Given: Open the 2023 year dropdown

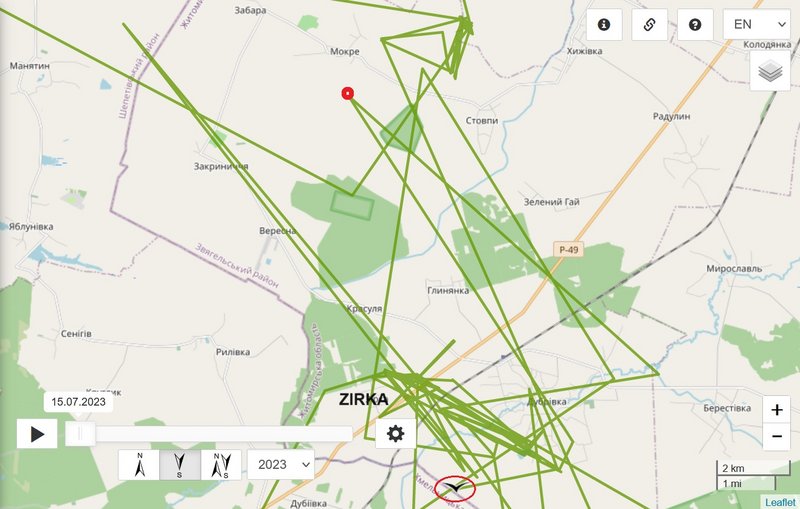Looking at the screenshot, I should [280, 465].
